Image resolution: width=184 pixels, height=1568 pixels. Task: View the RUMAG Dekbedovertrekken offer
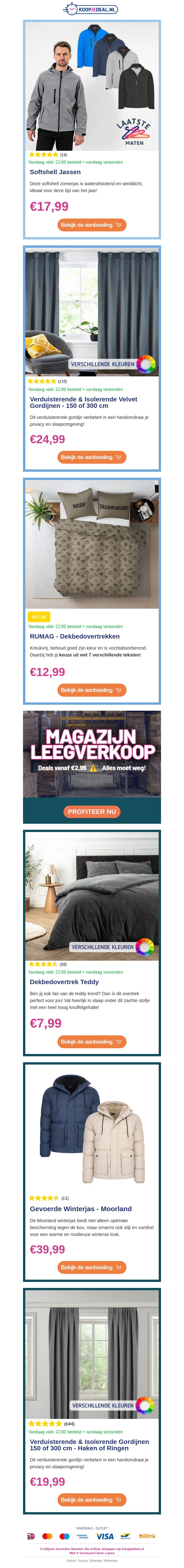pos(91,690)
